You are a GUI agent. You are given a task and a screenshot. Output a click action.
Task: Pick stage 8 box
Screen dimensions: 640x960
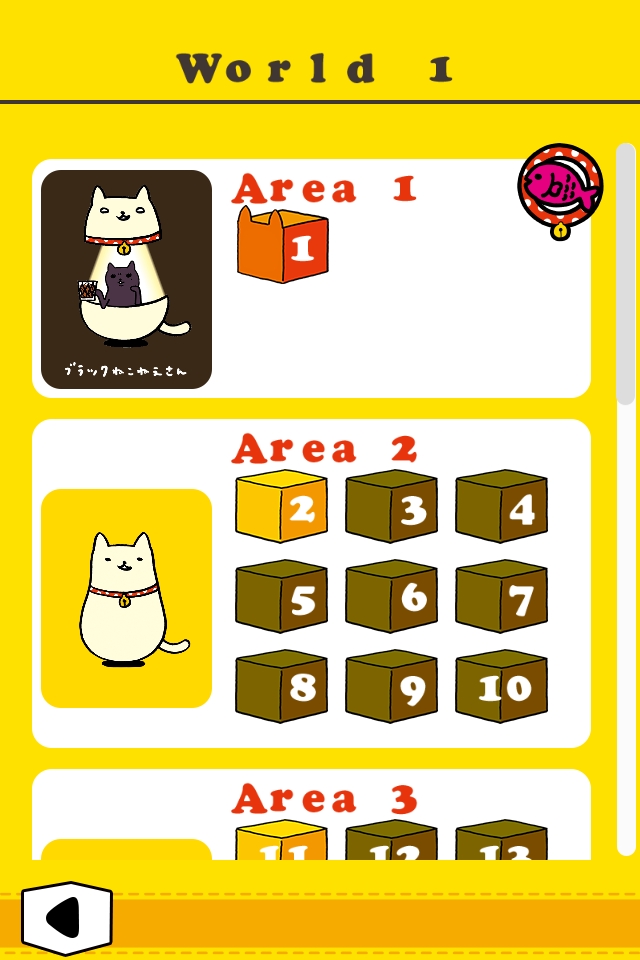click(x=282, y=687)
